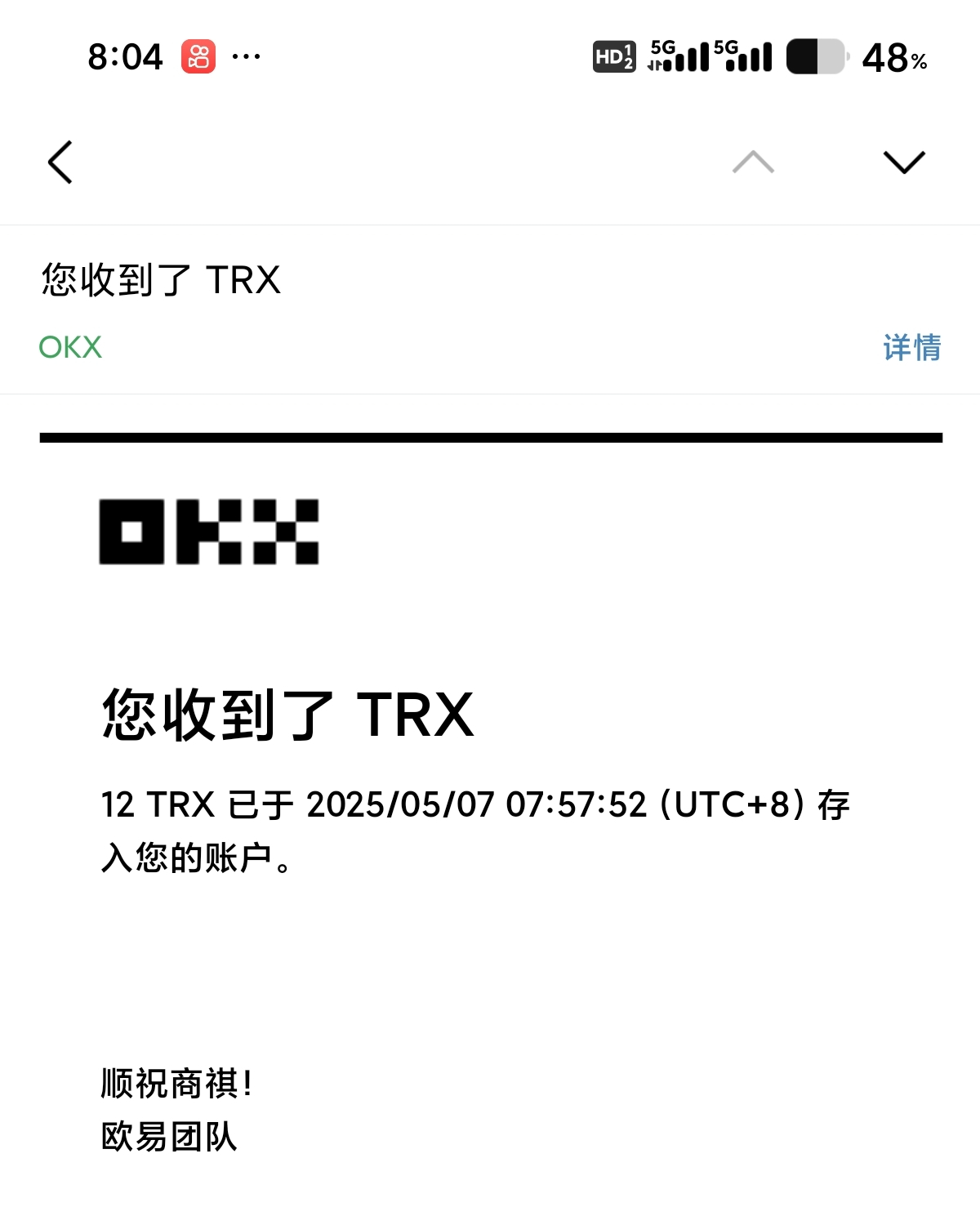Tap the battery charge level indicator
980x1216 pixels.
click(802, 54)
